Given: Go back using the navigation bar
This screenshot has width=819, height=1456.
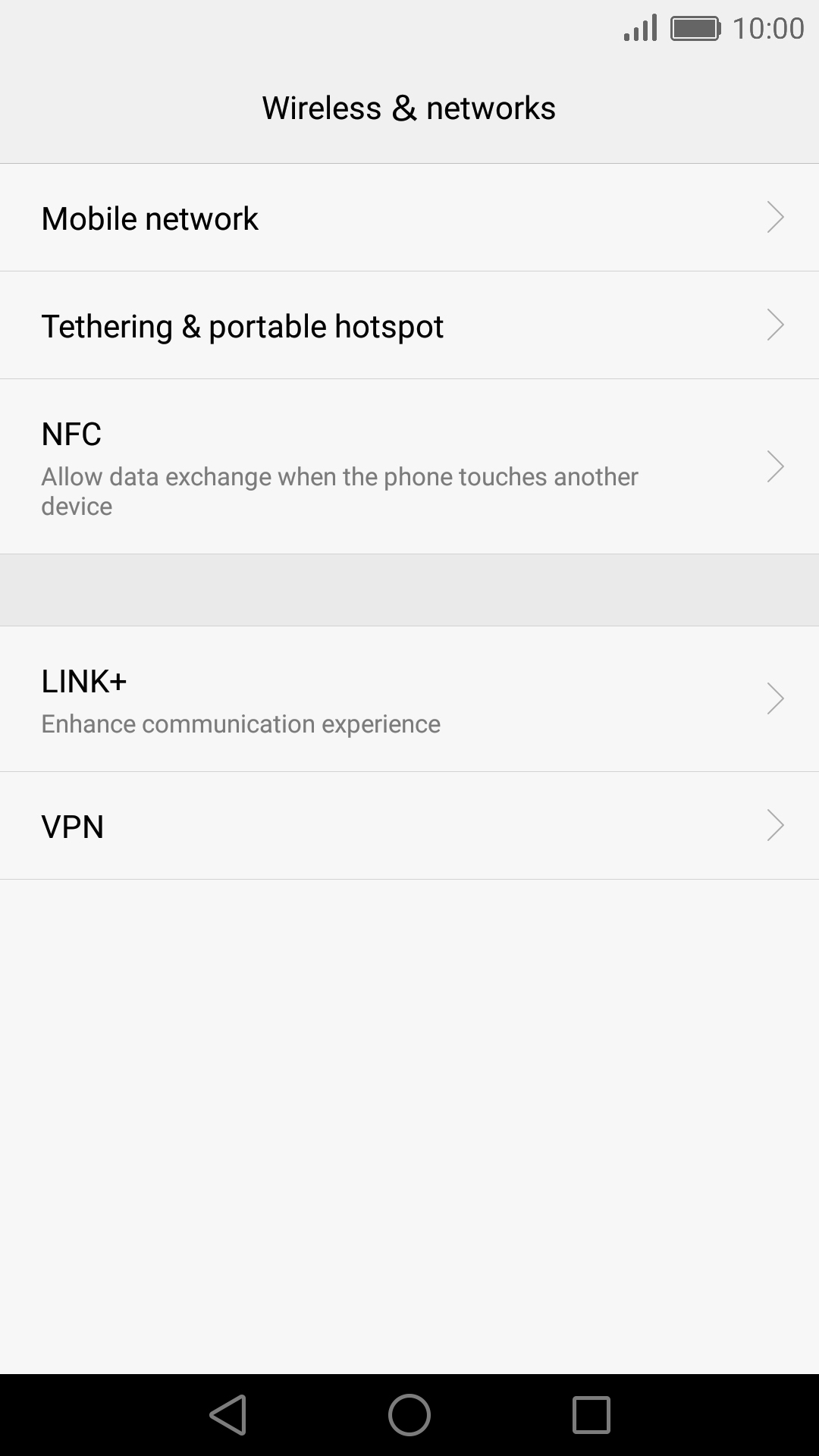Looking at the screenshot, I should click(228, 1415).
